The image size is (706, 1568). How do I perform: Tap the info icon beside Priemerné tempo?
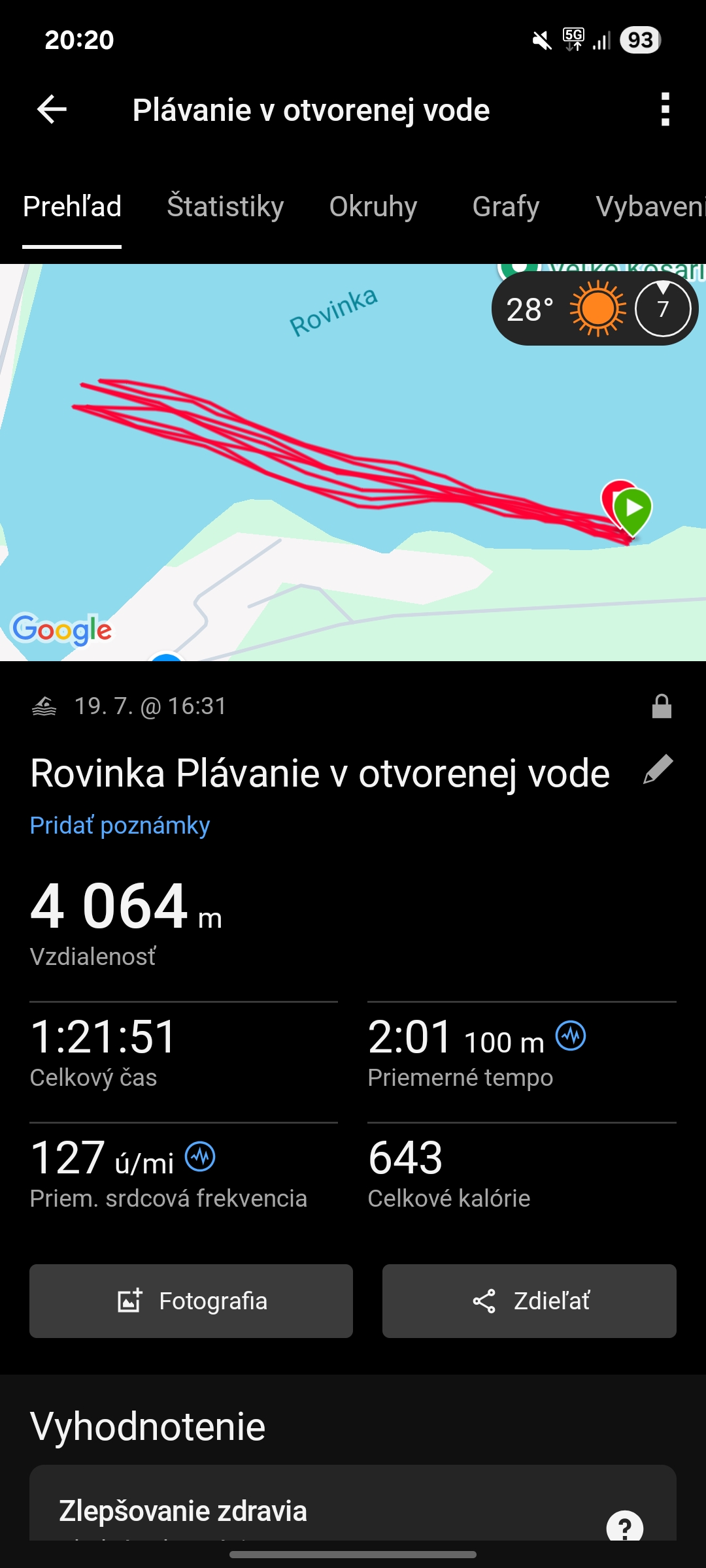571,1036
